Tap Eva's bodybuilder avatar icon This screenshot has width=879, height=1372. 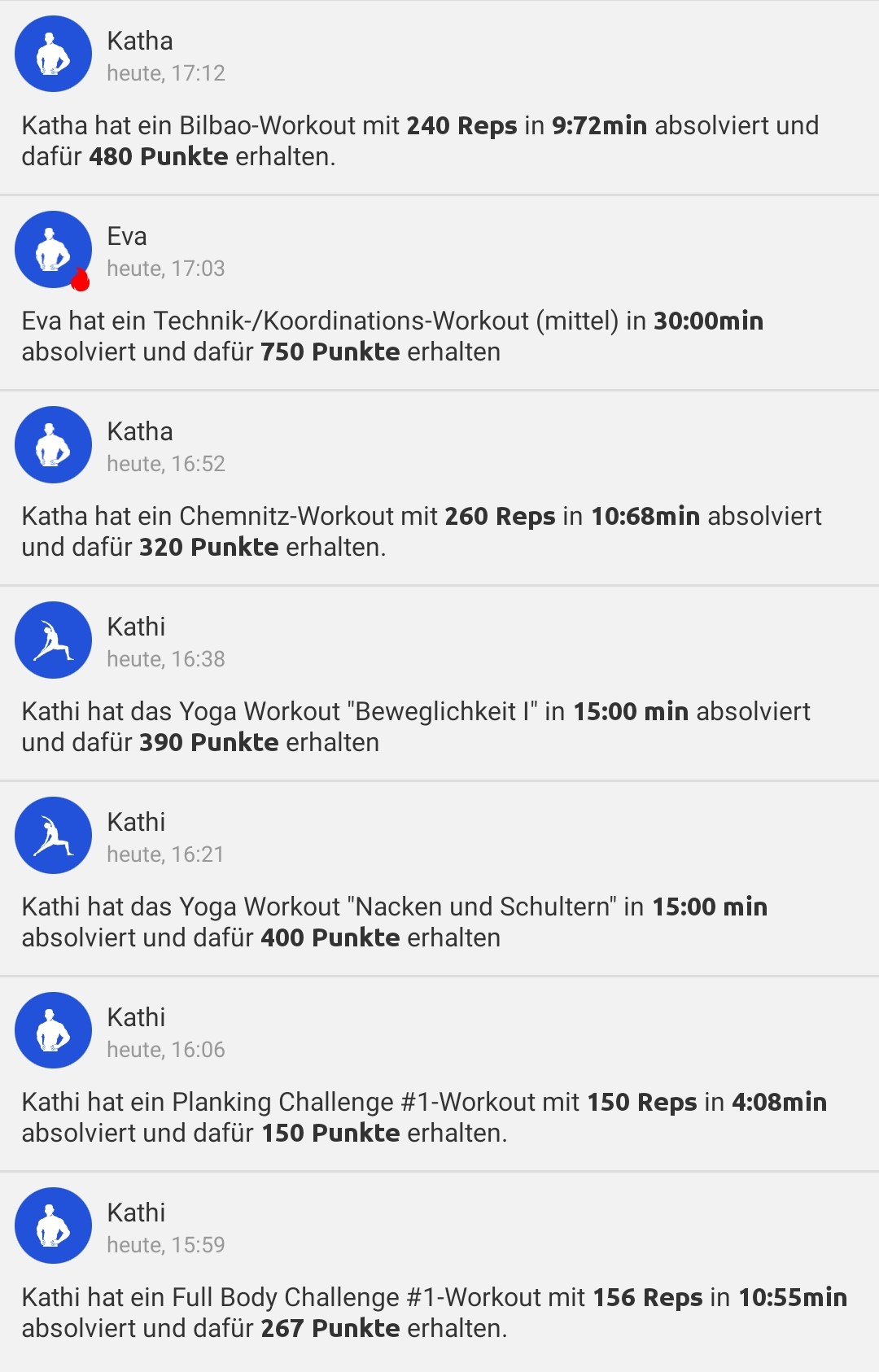[53, 249]
